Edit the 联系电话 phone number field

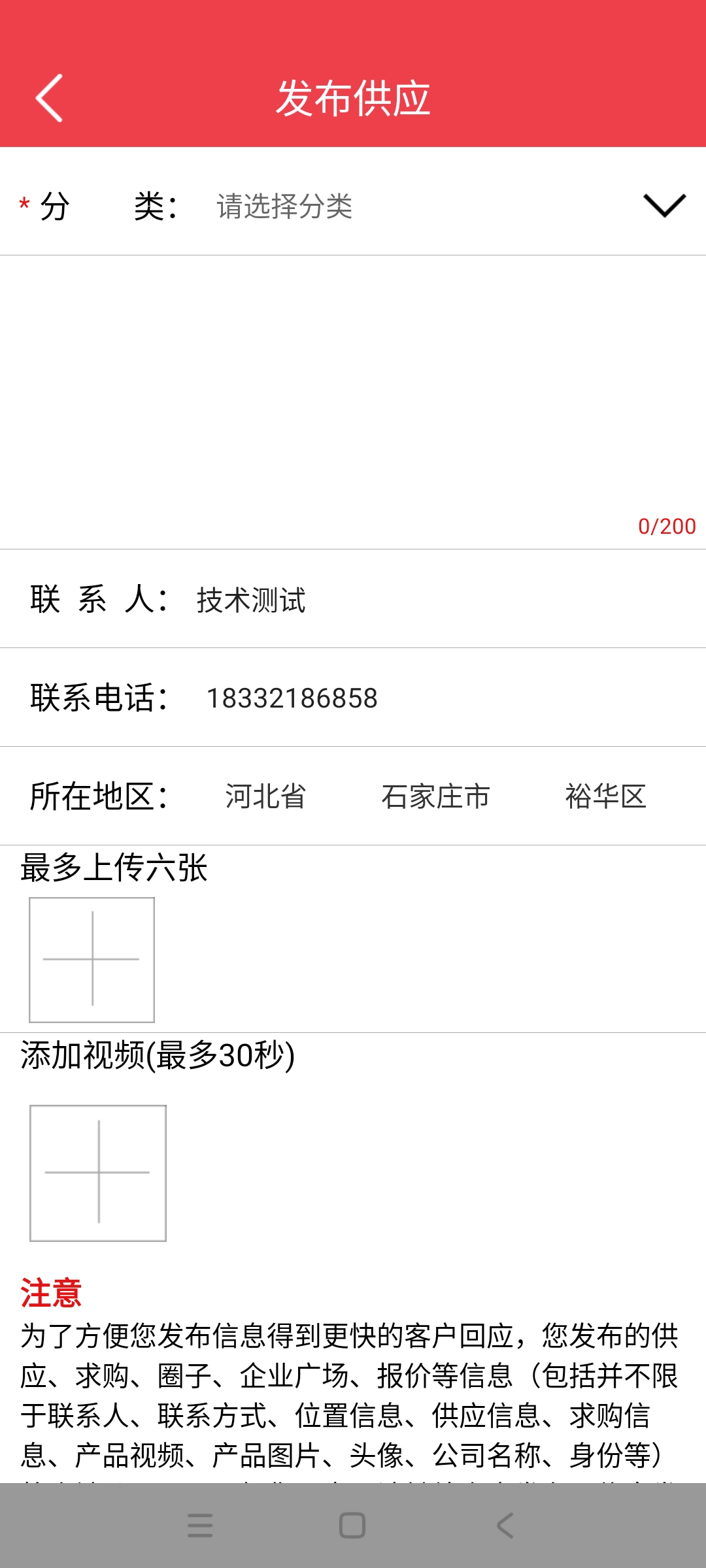tap(431, 698)
